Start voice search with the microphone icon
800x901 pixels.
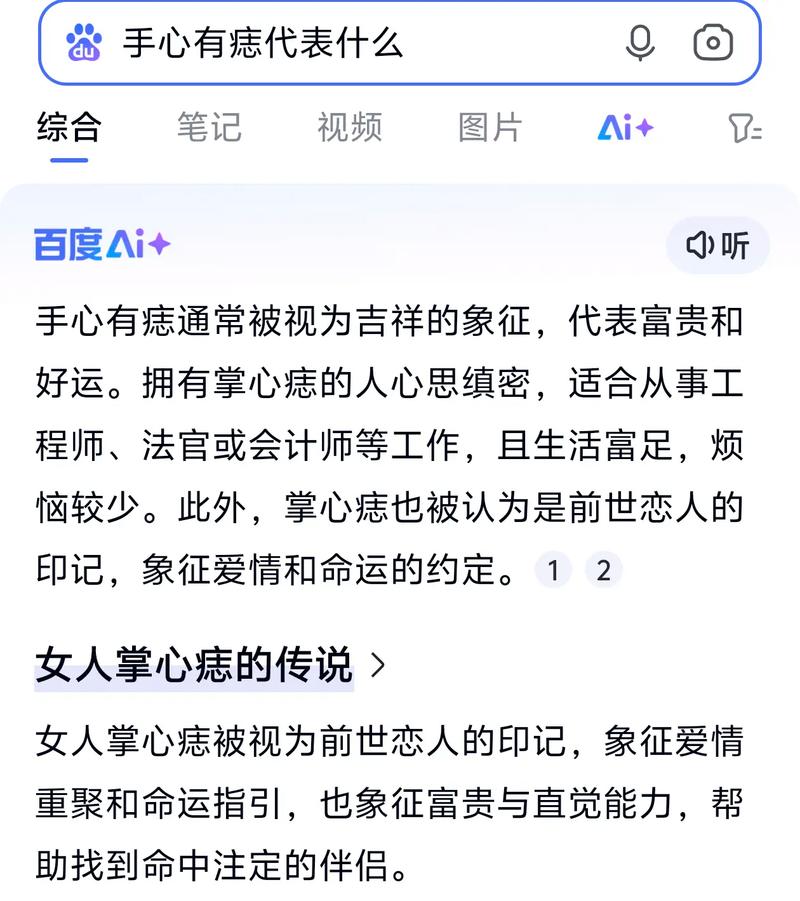[x=640, y=43]
